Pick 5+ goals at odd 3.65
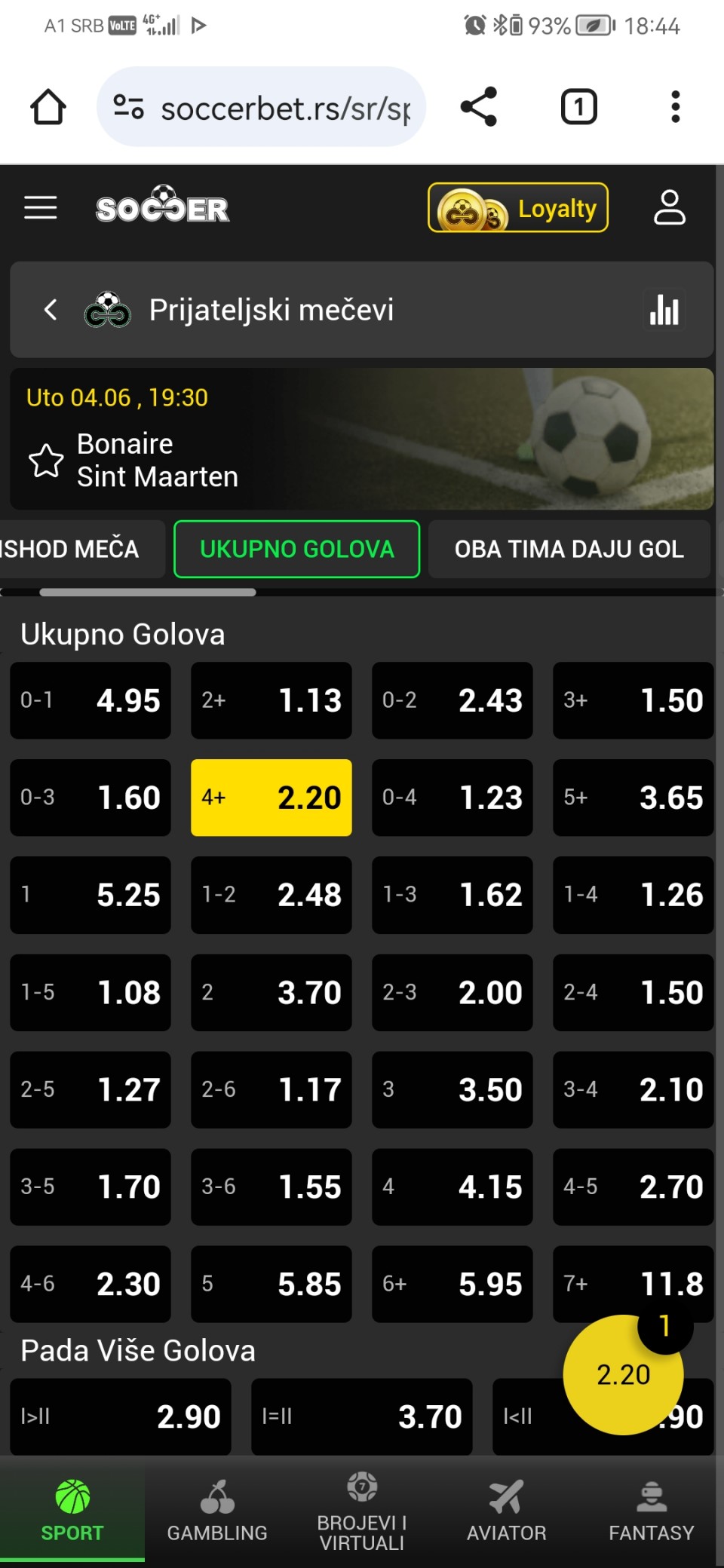Screen dimensions: 724x1568 [633, 798]
